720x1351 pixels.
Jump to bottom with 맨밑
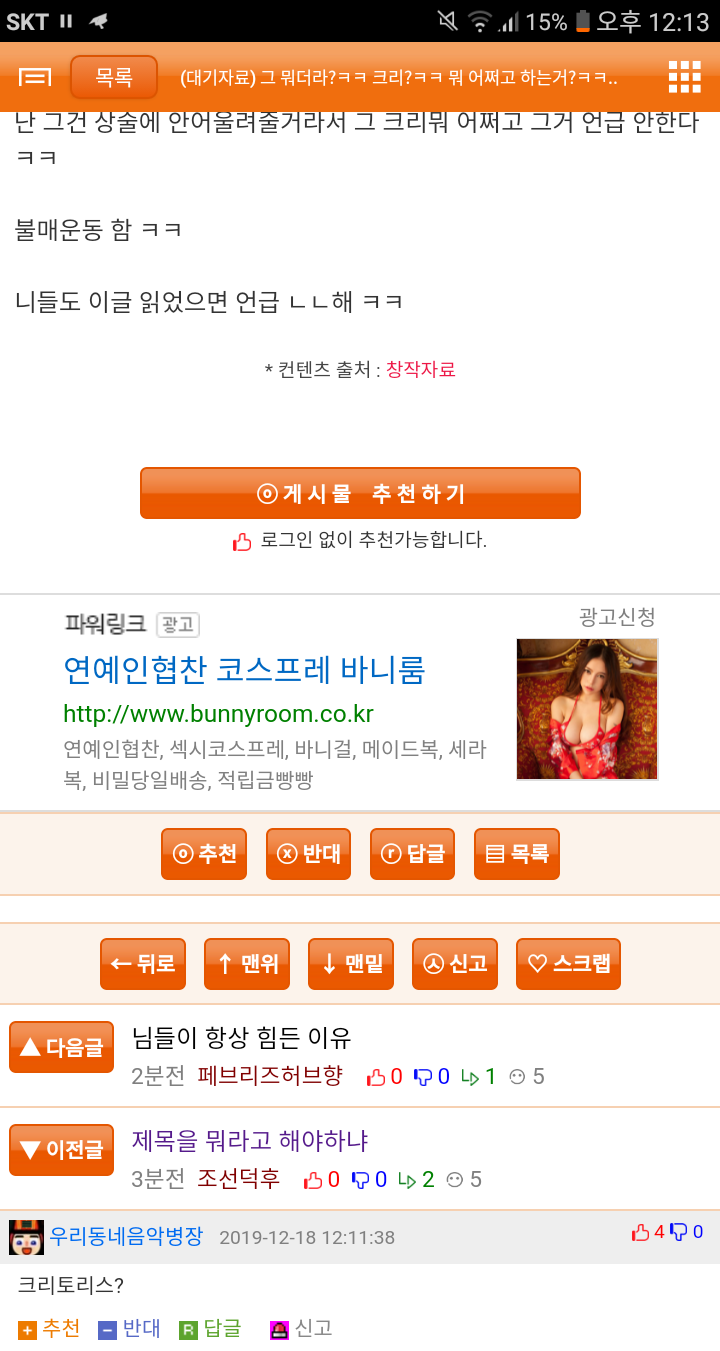click(x=351, y=964)
